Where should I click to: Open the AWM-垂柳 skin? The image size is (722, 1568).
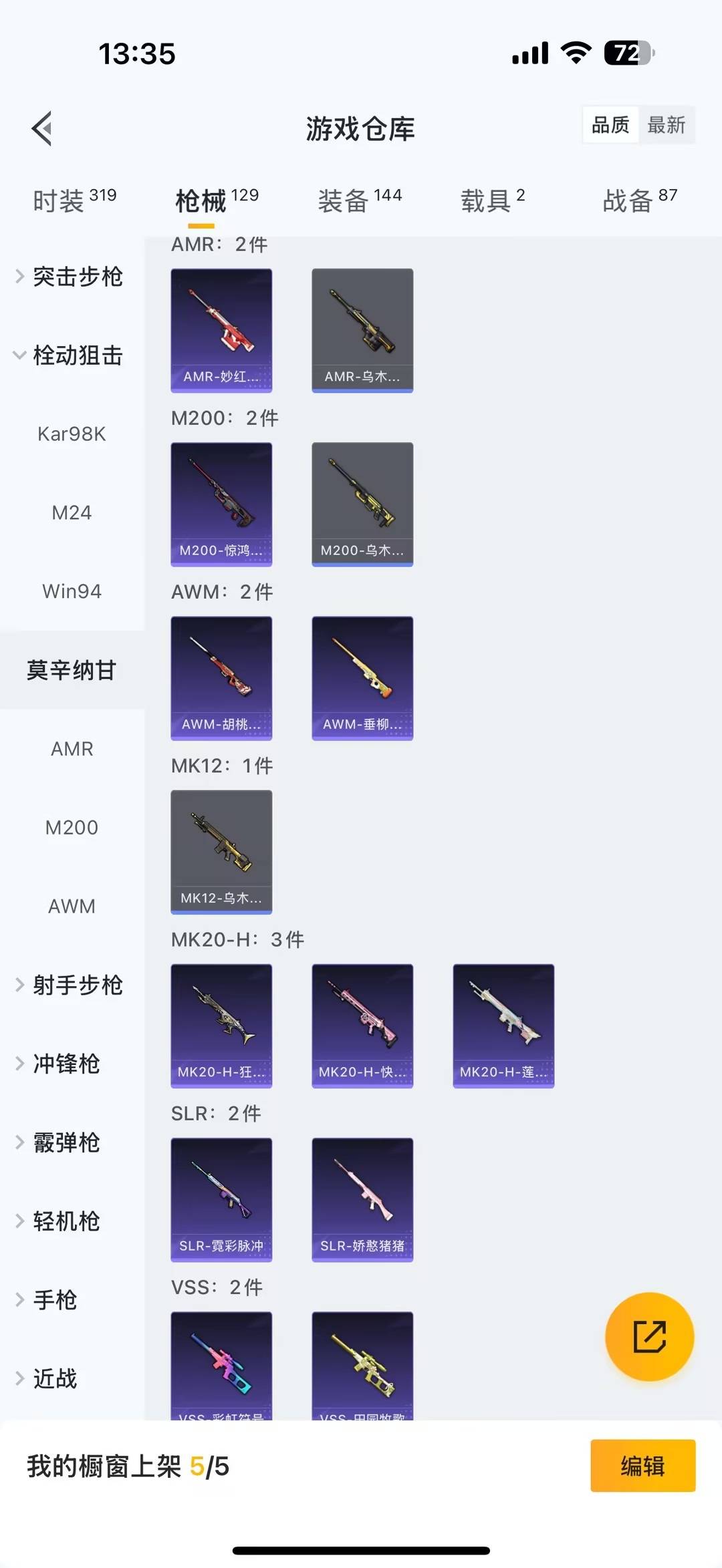[362, 677]
